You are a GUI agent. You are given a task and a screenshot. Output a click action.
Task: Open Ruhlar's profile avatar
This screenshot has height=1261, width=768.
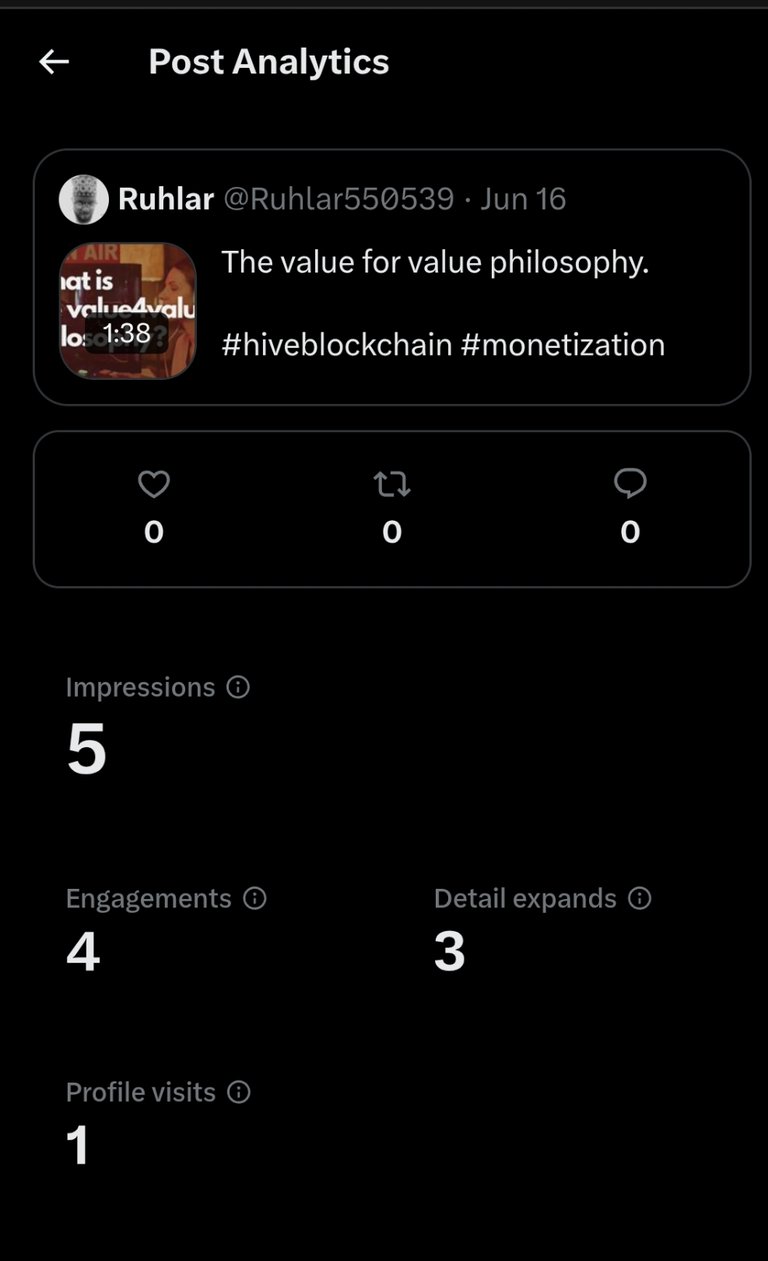(84, 199)
